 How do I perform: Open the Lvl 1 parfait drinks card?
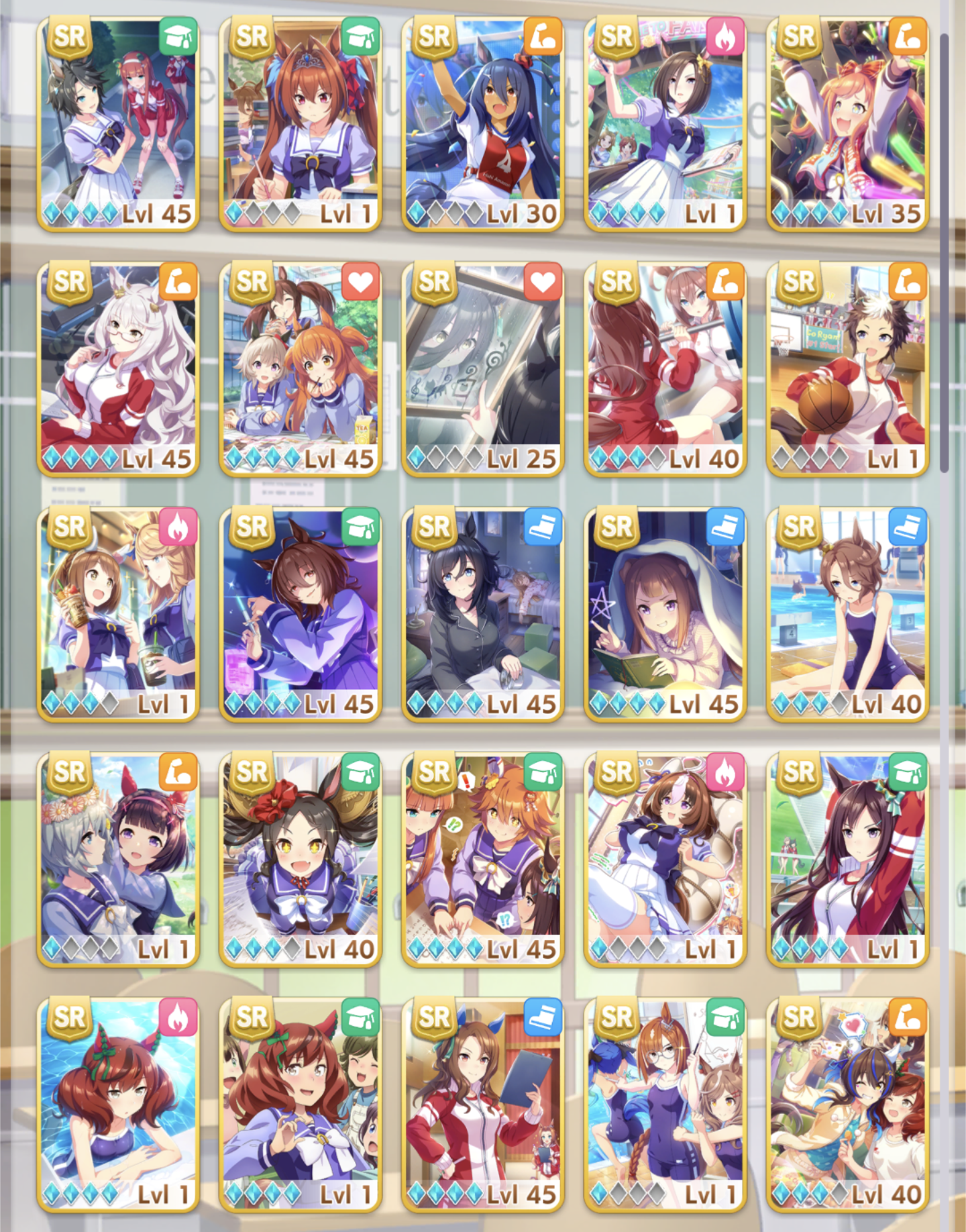coord(118,614)
